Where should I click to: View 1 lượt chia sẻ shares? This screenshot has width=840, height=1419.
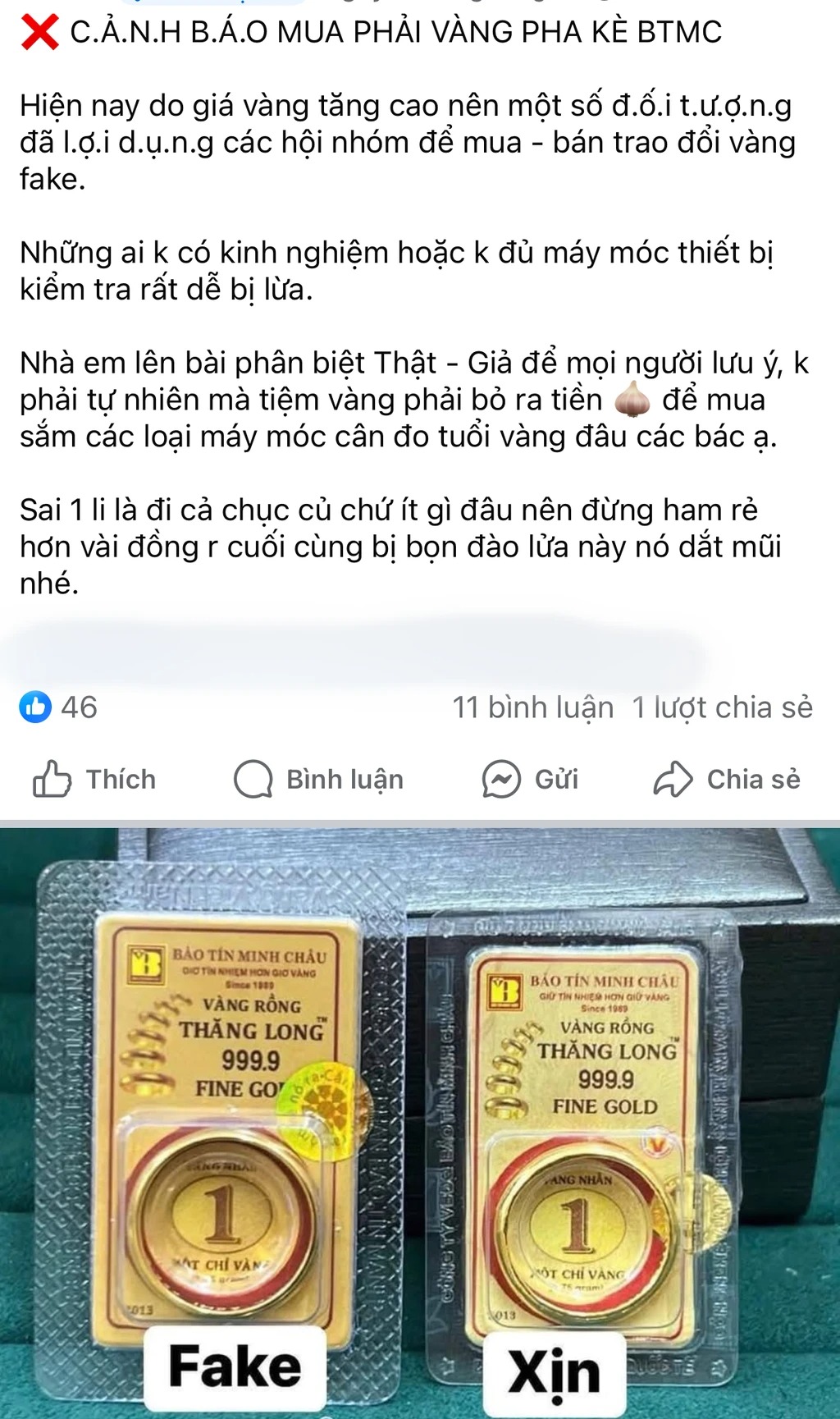point(722,707)
